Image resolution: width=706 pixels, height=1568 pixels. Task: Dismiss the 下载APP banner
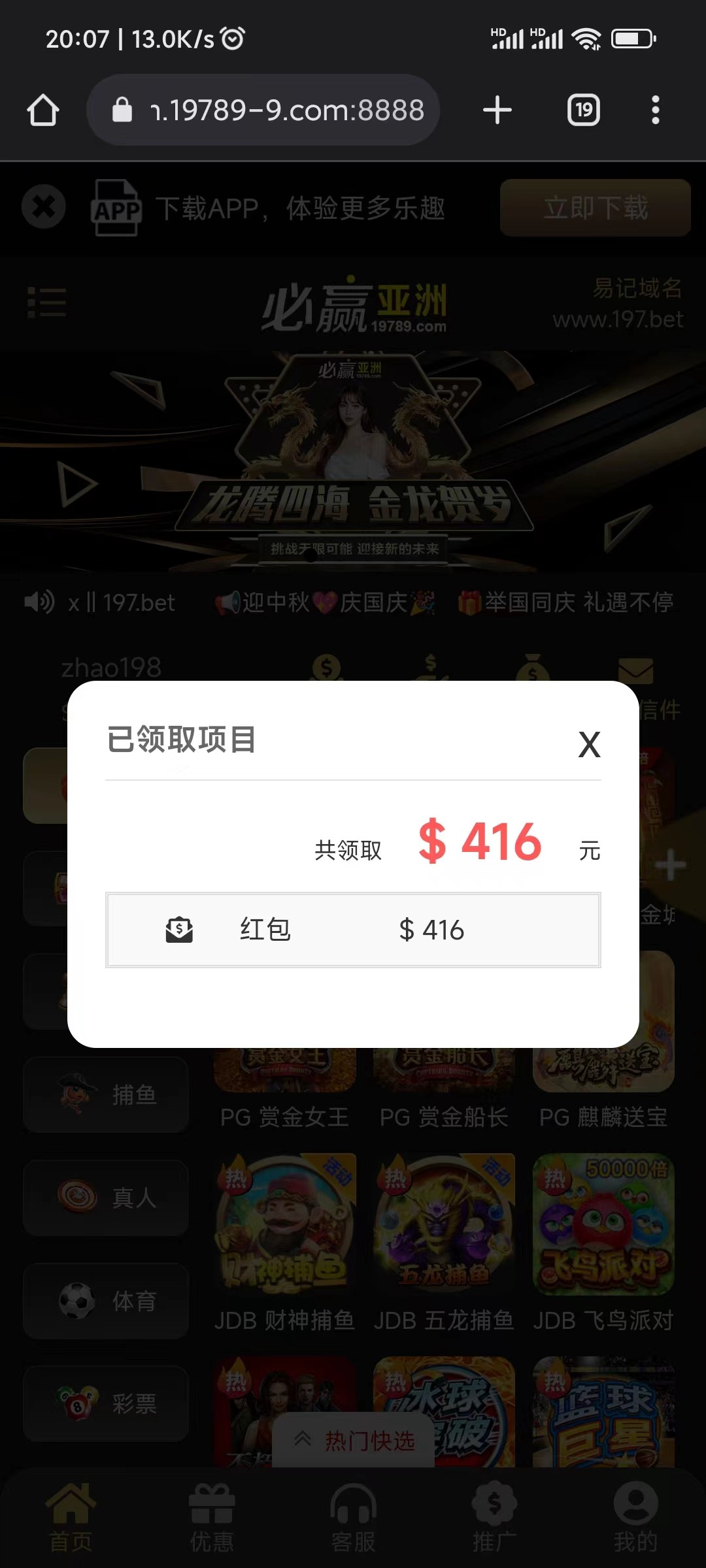pos(44,207)
